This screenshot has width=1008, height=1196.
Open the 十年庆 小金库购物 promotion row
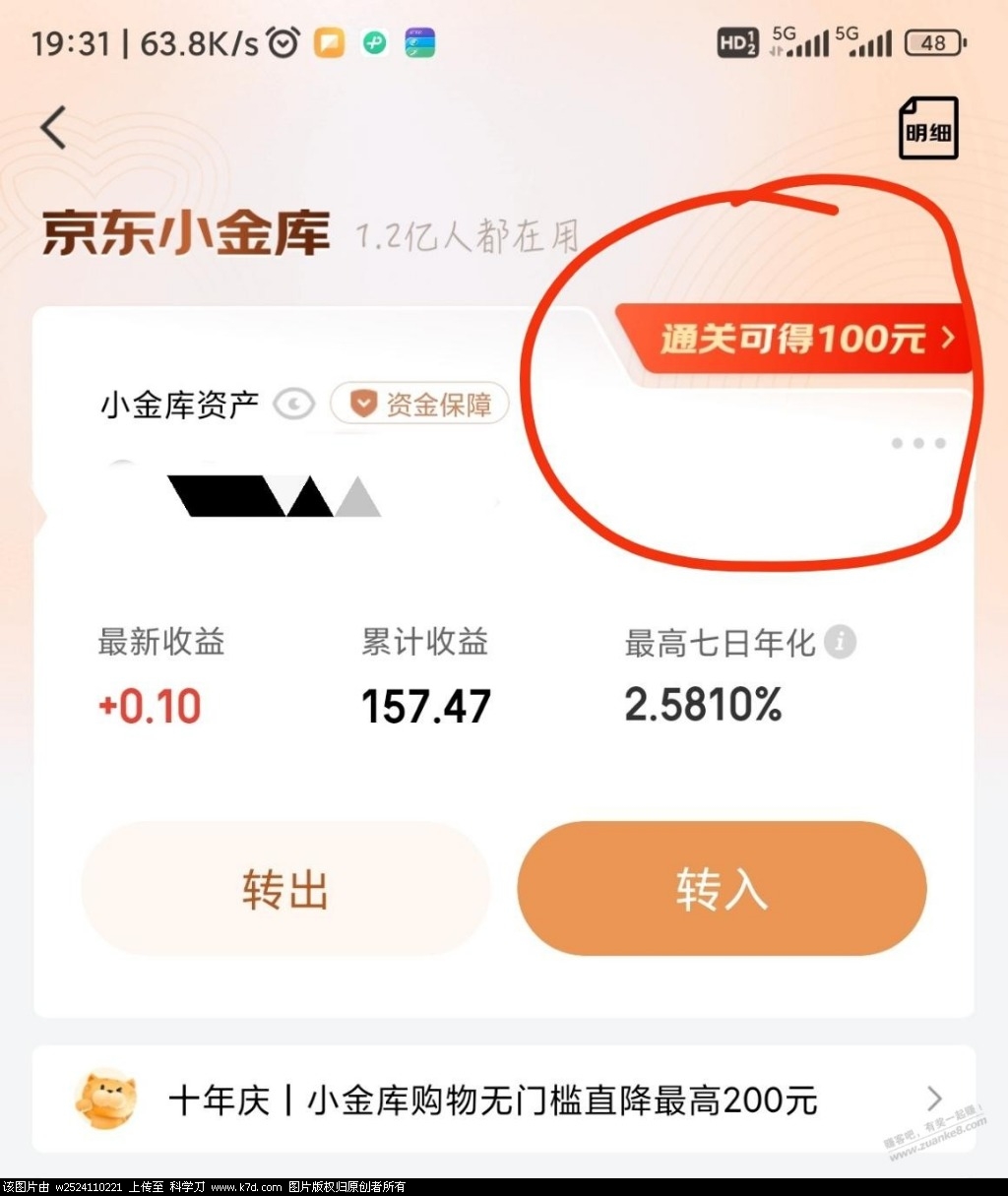tap(504, 1100)
